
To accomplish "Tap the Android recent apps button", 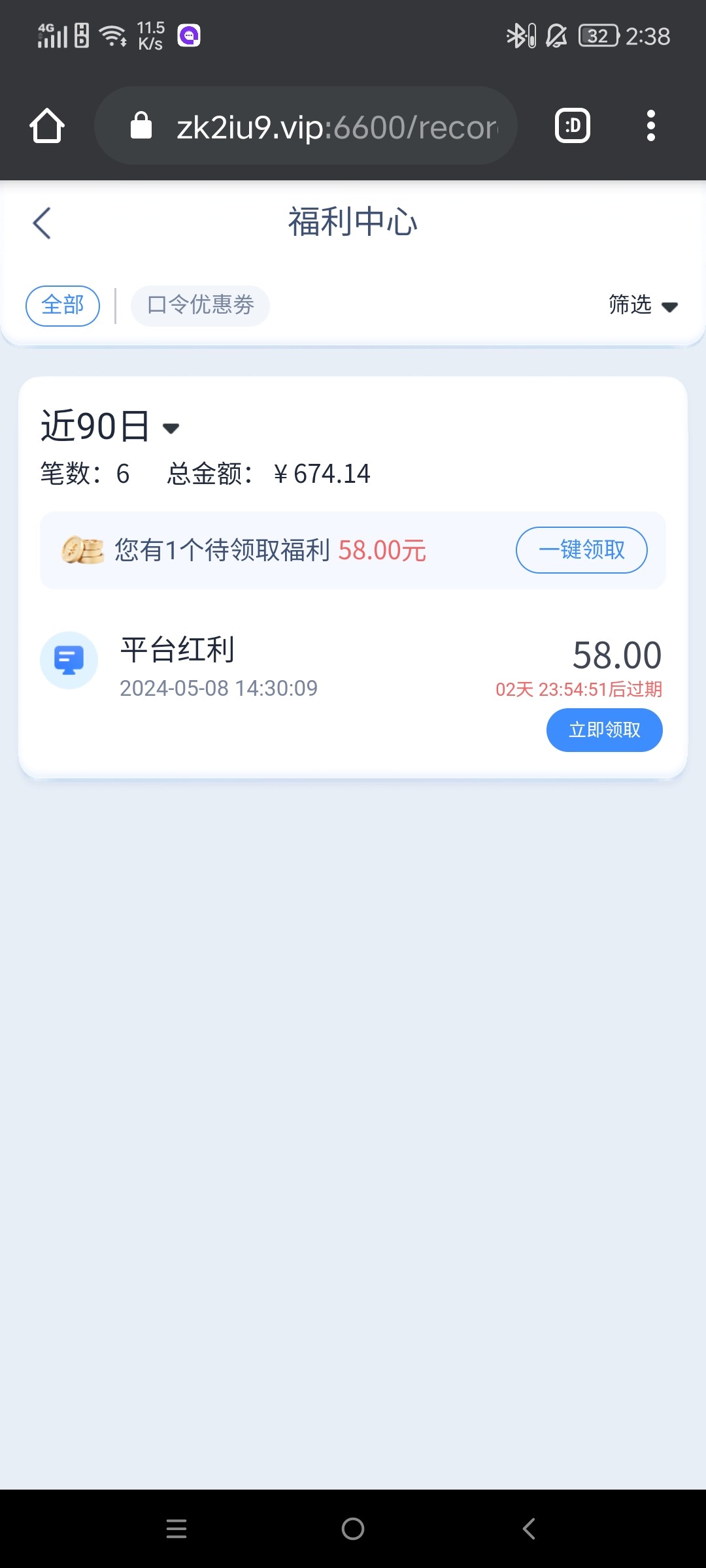I will point(176,1529).
